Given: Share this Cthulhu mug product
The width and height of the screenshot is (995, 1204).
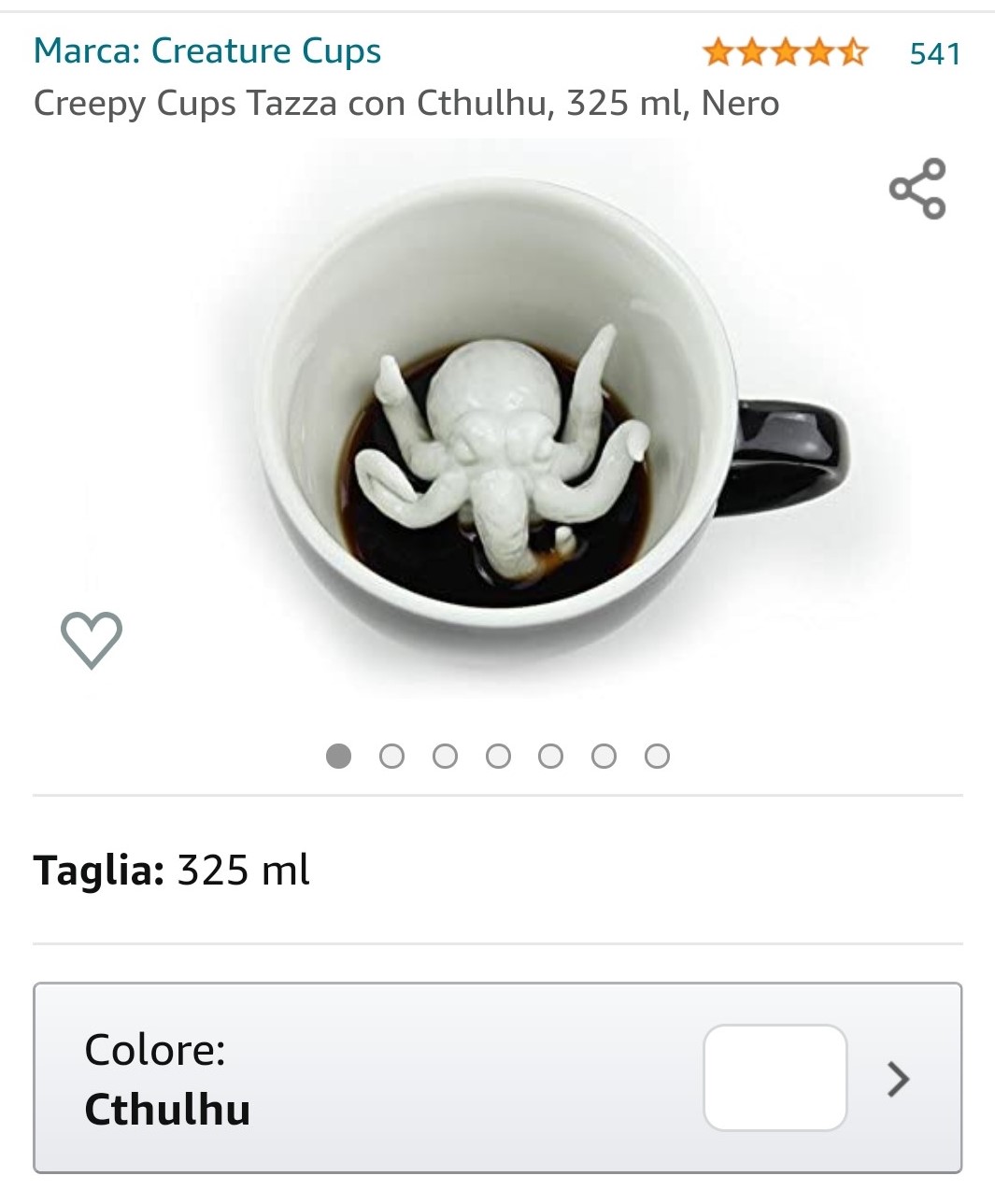Looking at the screenshot, I should click(x=917, y=189).
